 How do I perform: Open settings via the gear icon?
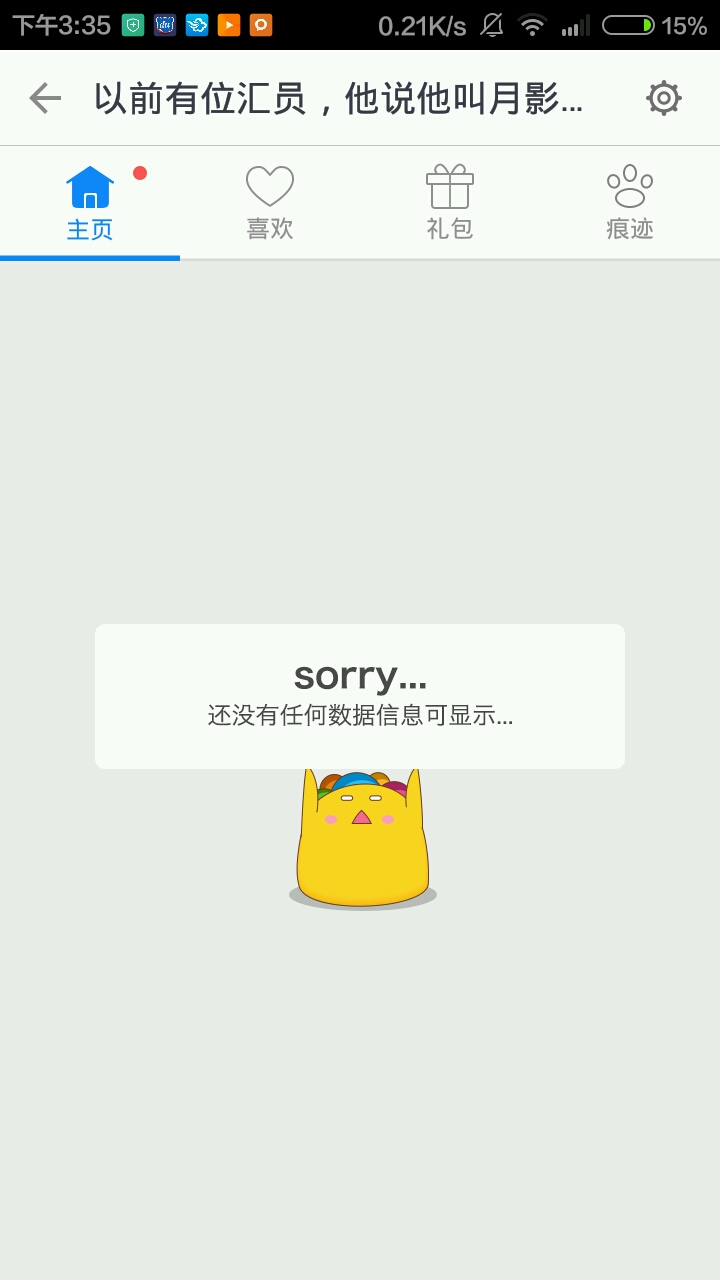tap(664, 98)
